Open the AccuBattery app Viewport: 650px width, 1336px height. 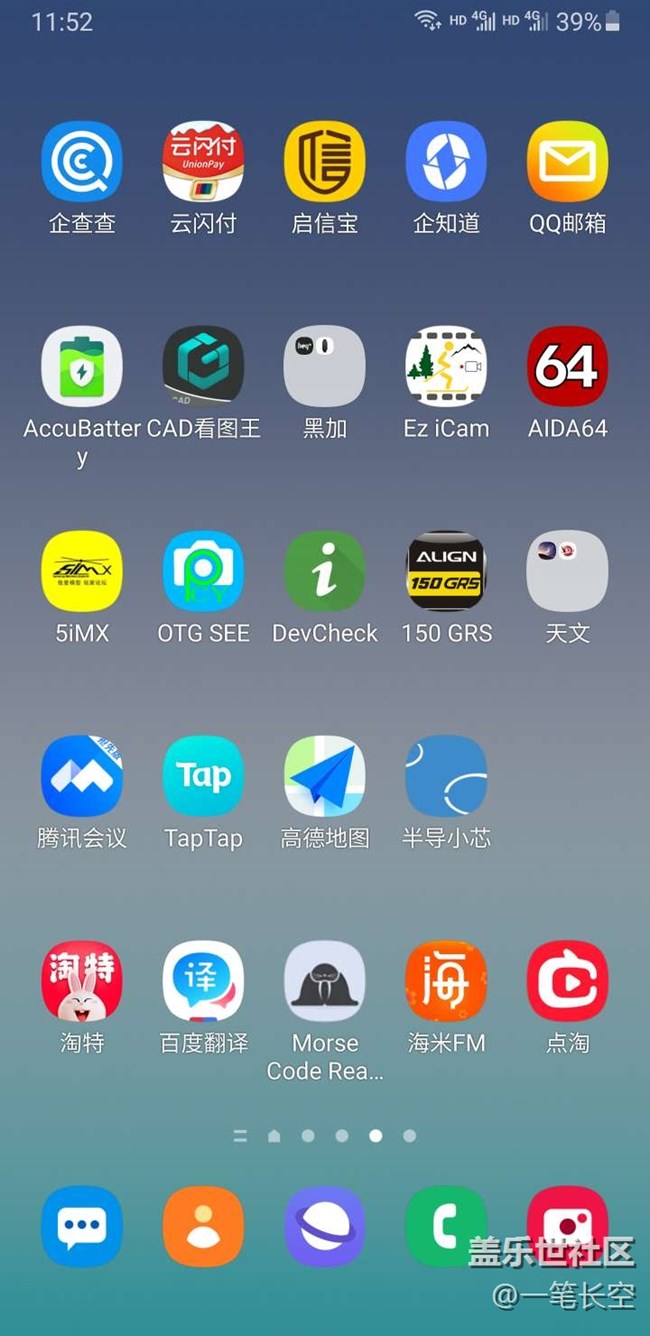coord(82,367)
